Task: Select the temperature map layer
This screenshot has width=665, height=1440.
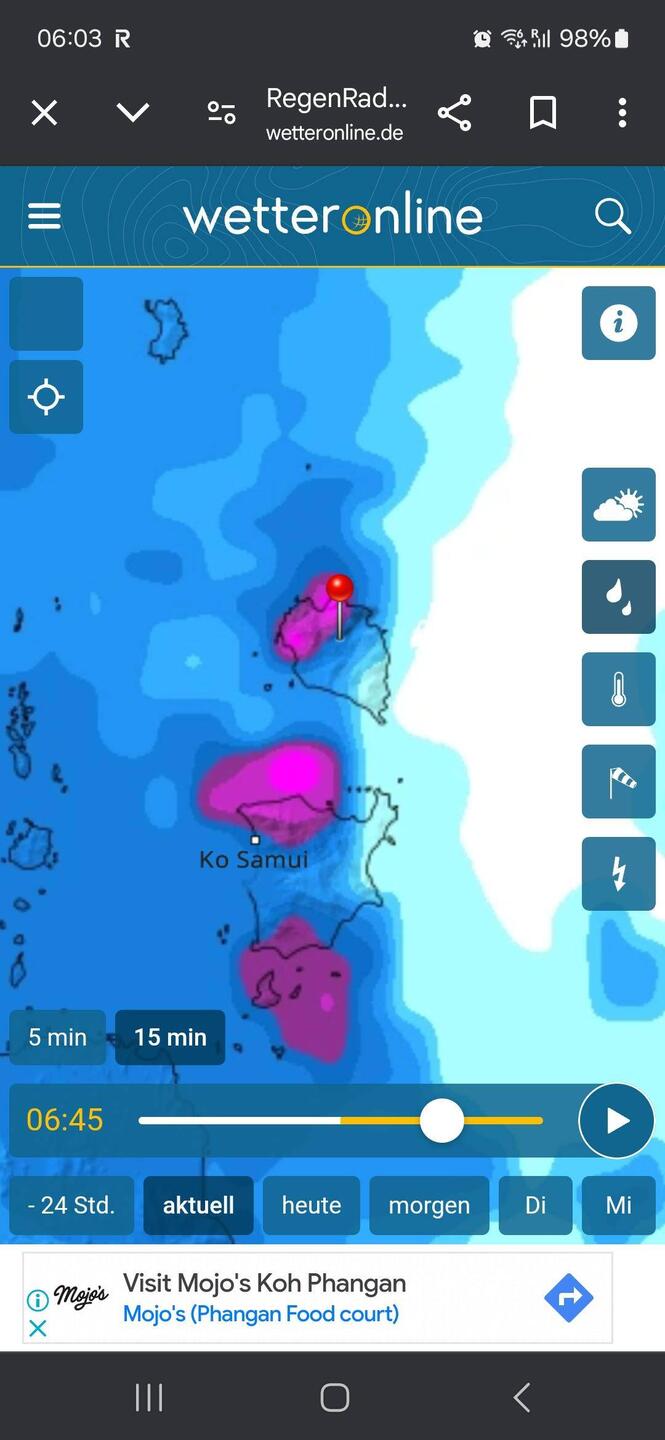Action: (x=618, y=690)
